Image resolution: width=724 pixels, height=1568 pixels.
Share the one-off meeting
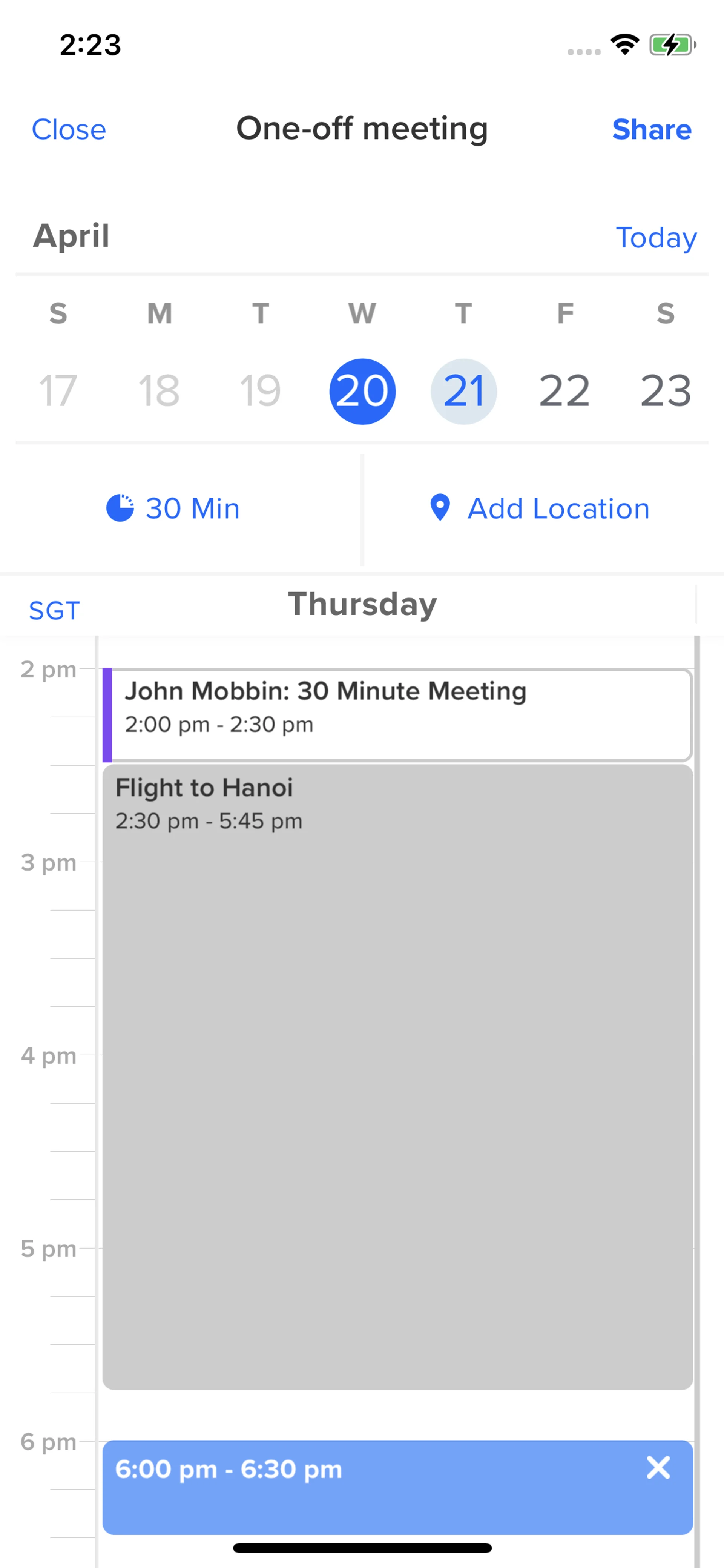(x=651, y=130)
